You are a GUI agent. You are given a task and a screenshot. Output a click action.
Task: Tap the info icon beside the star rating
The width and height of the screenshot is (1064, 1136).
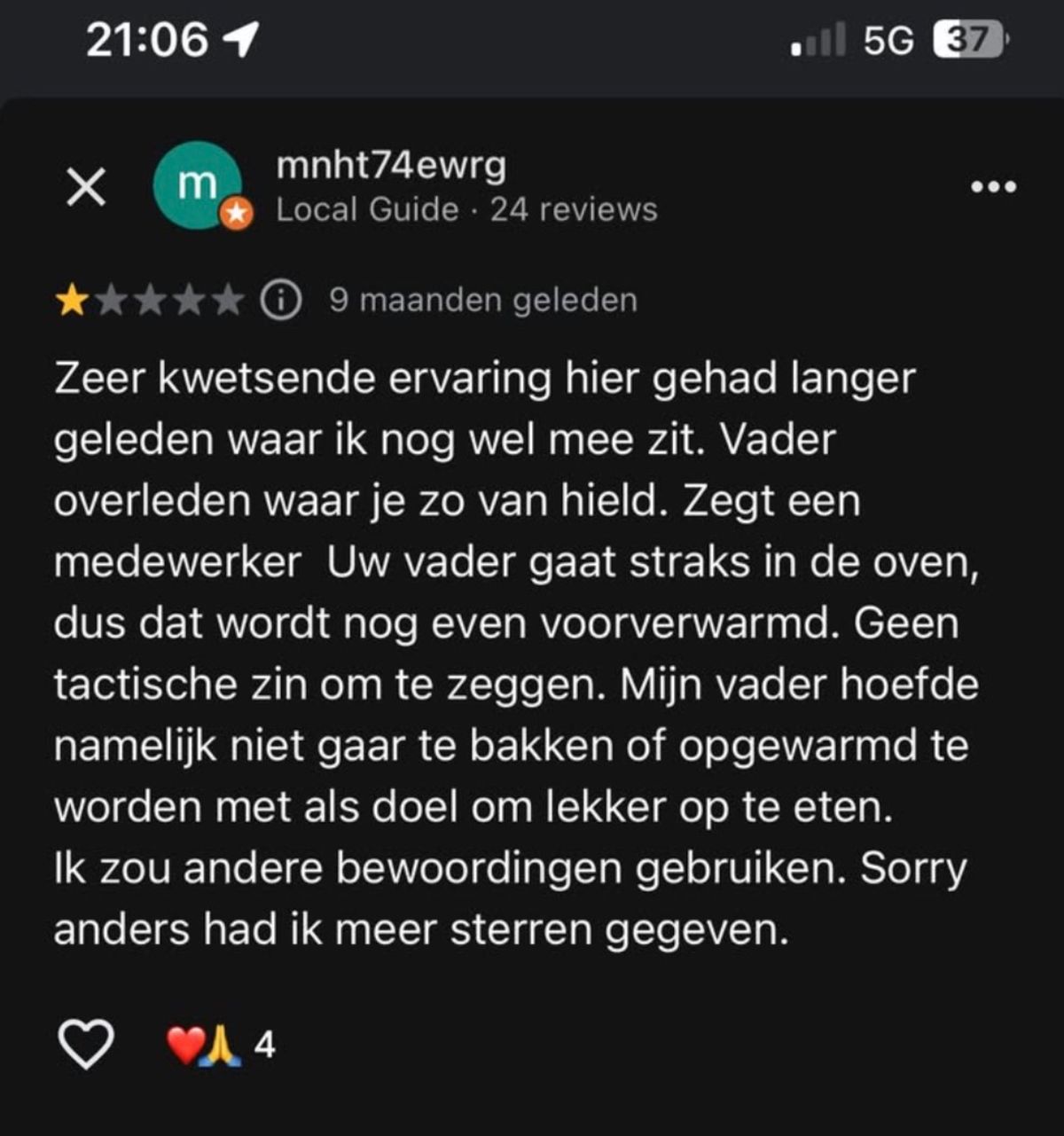[x=281, y=301]
